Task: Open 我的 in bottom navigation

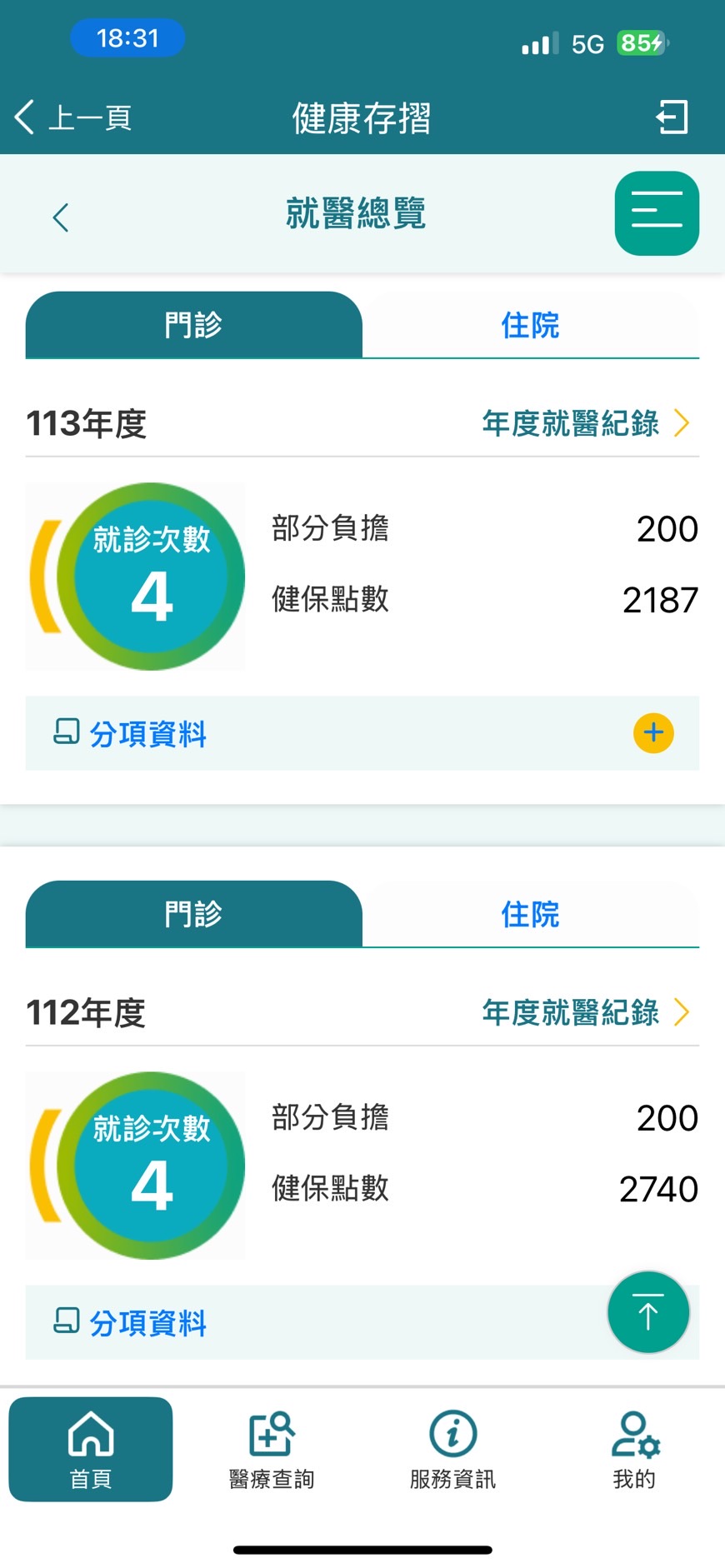Action: point(634,1450)
